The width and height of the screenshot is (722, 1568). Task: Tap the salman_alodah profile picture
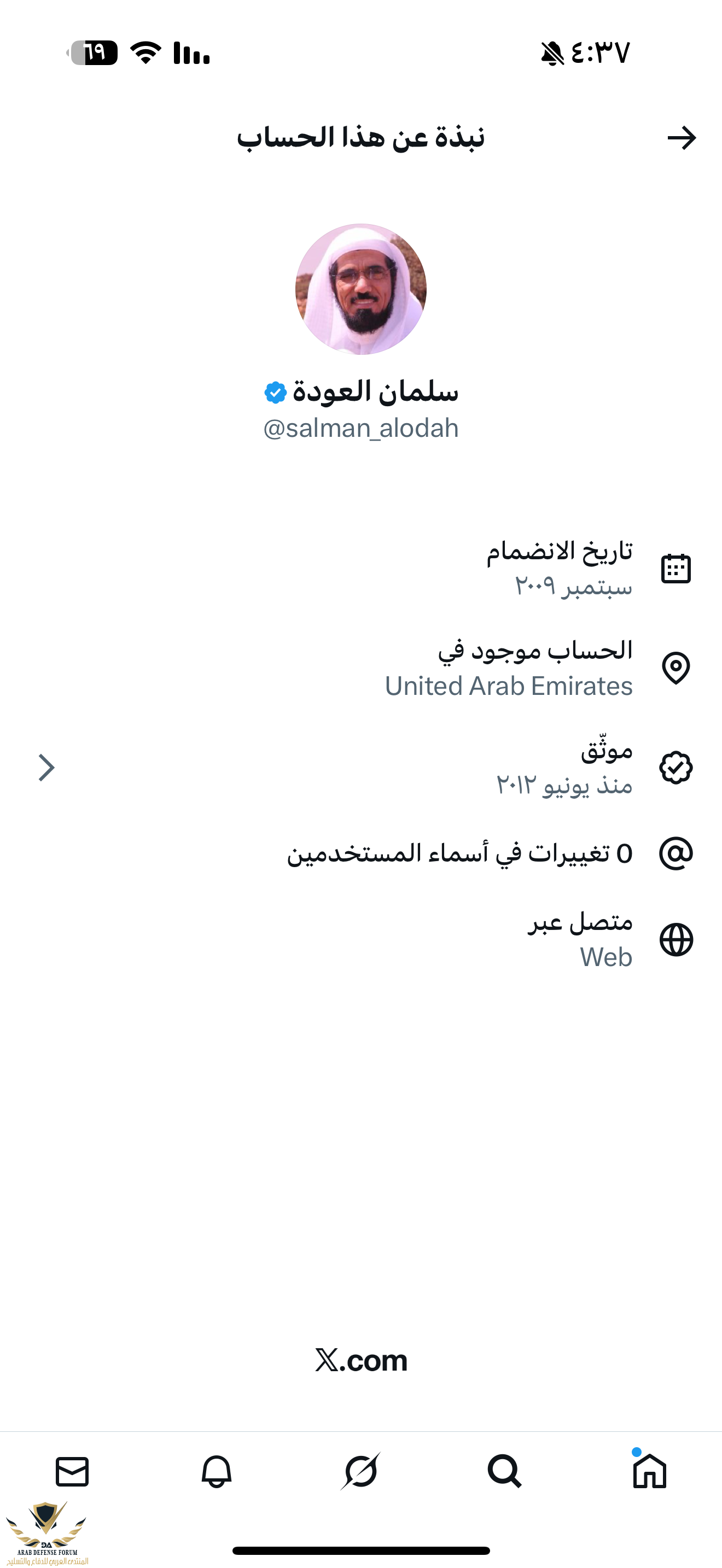361,289
